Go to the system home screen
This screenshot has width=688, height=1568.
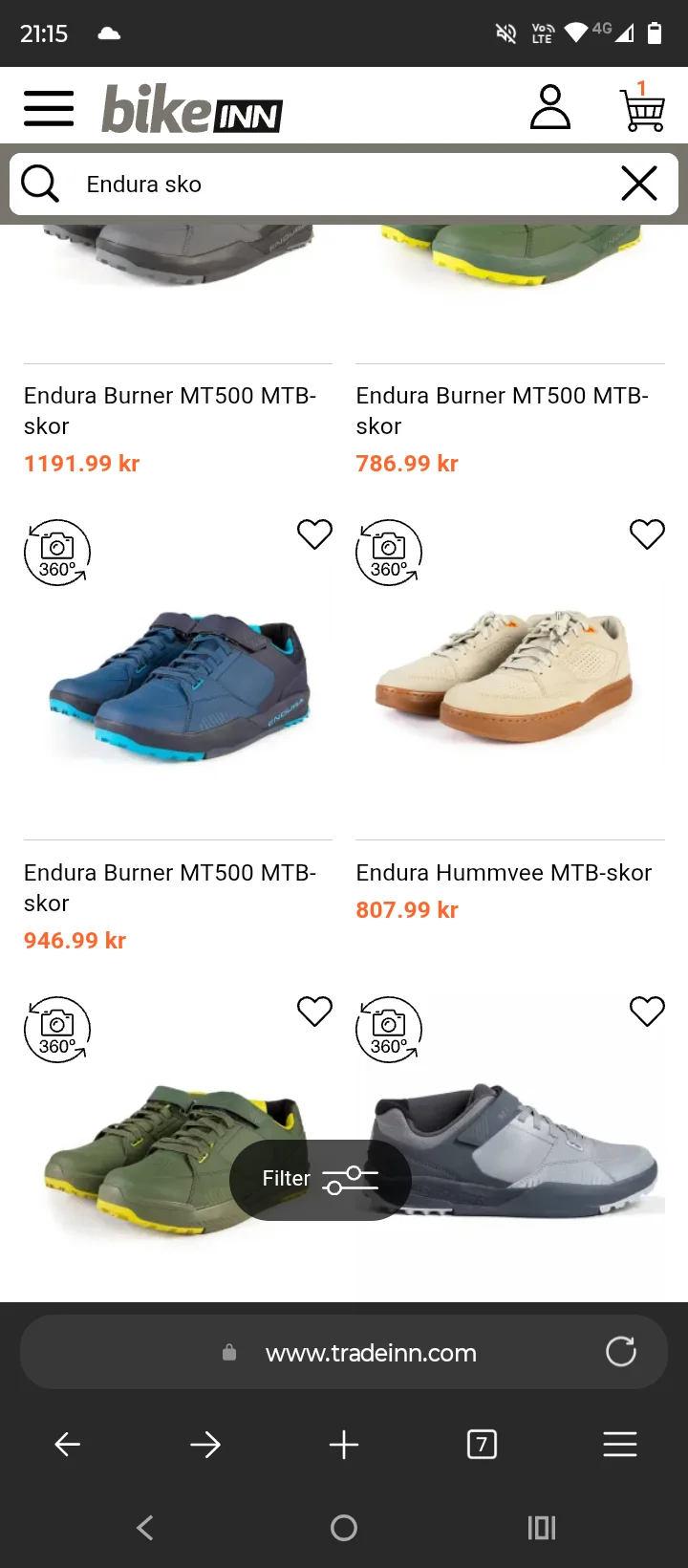(x=344, y=1528)
